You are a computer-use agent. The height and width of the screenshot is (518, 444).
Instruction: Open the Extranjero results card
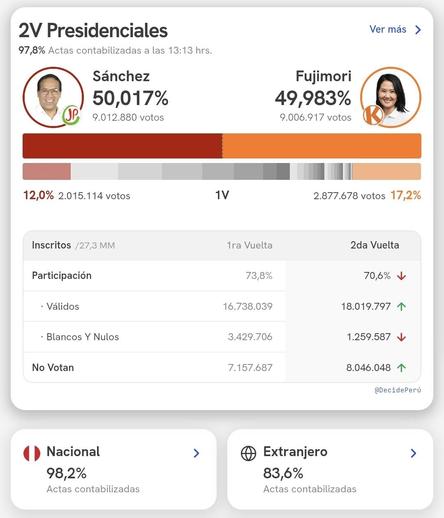[330, 469]
